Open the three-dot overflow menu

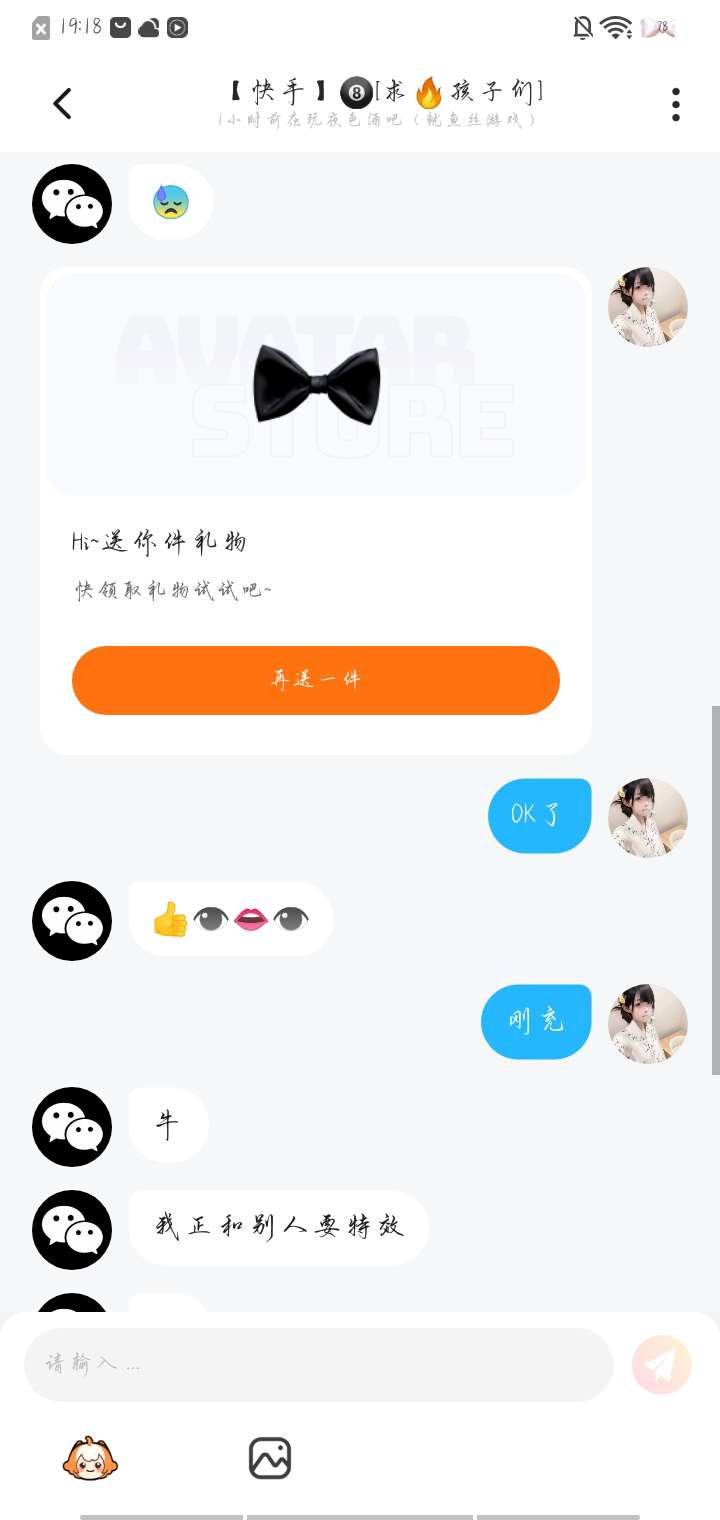pyautogui.click(x=676, y=104)
